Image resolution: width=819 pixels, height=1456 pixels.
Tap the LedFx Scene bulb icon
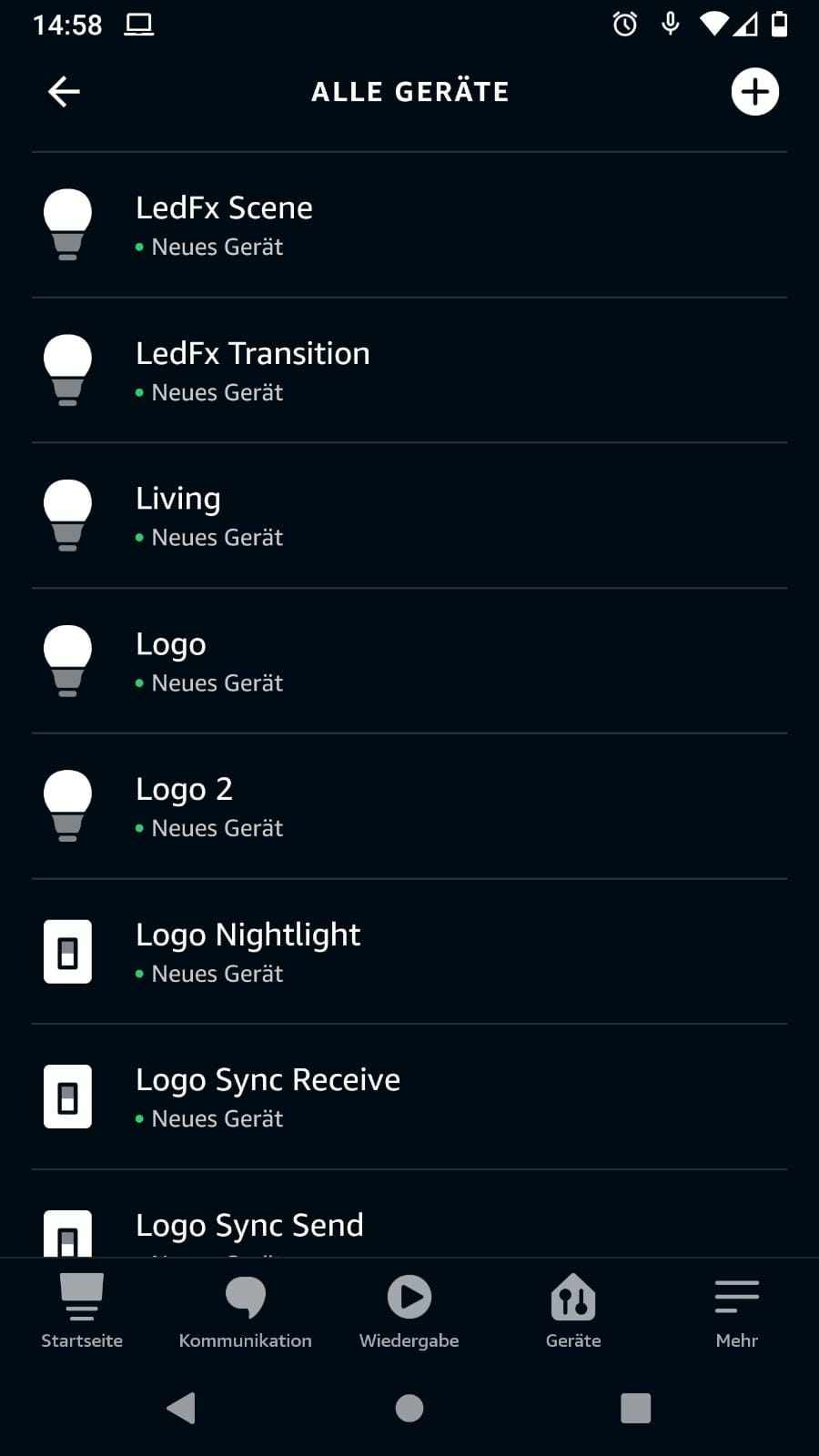pyautogui.click(x=67, y=223)
